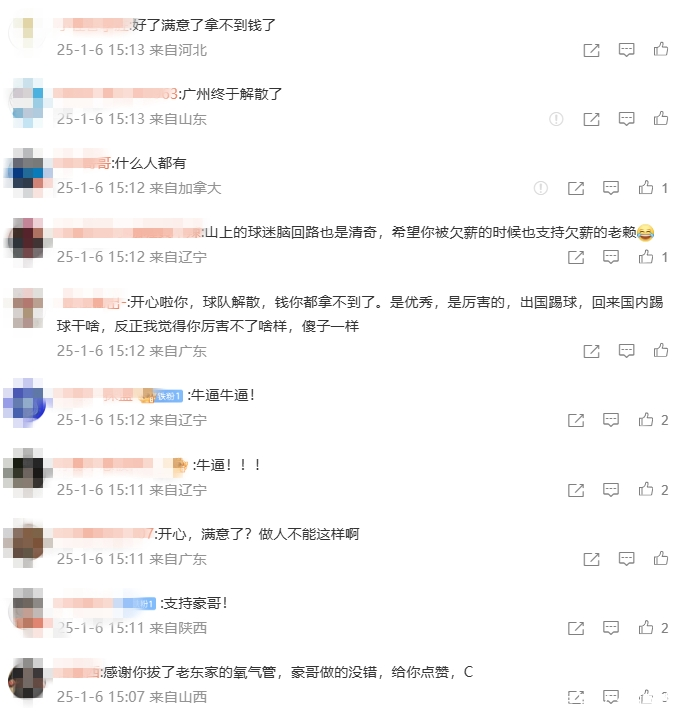Like the comment '什么人都有'
The height and width of the screenshot is (718, 684).
click(646, 187)
